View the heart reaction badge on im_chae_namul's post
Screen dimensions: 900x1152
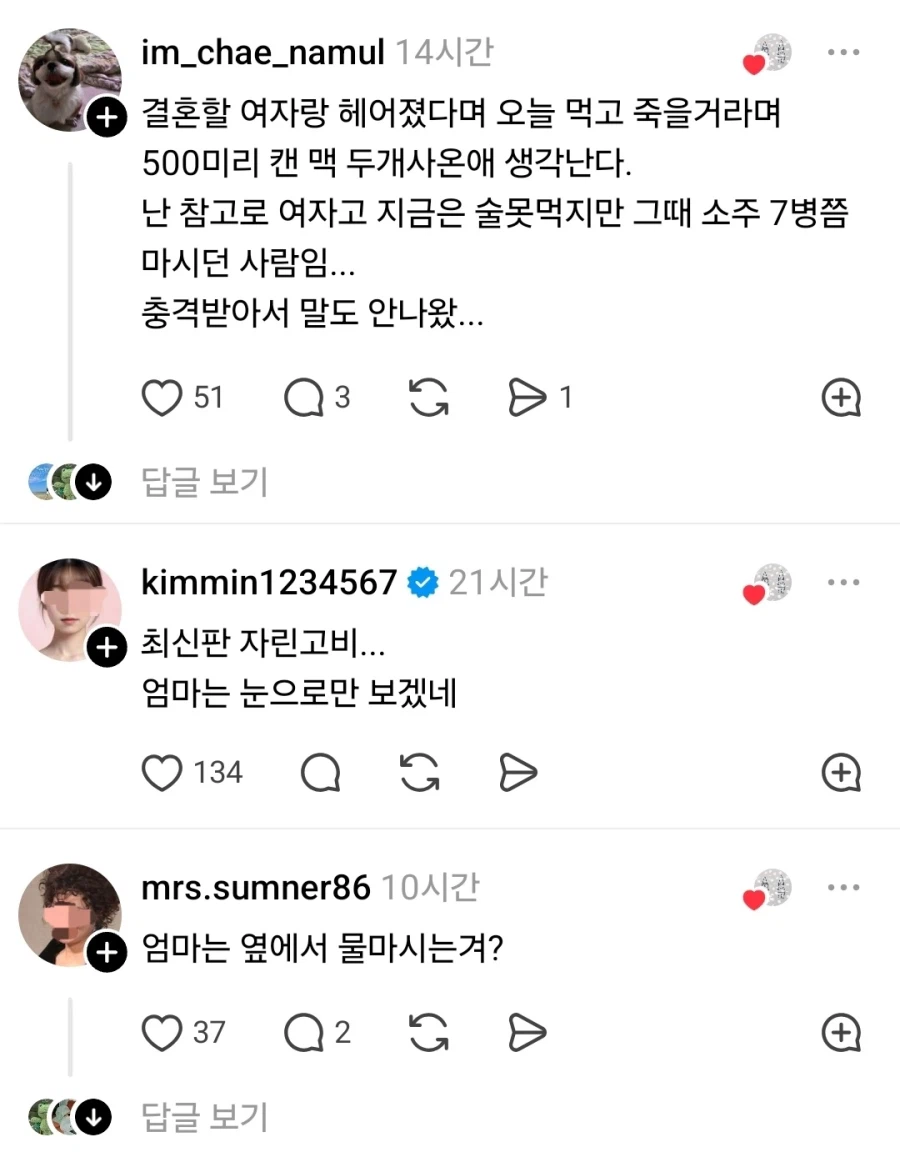(756, 60)
